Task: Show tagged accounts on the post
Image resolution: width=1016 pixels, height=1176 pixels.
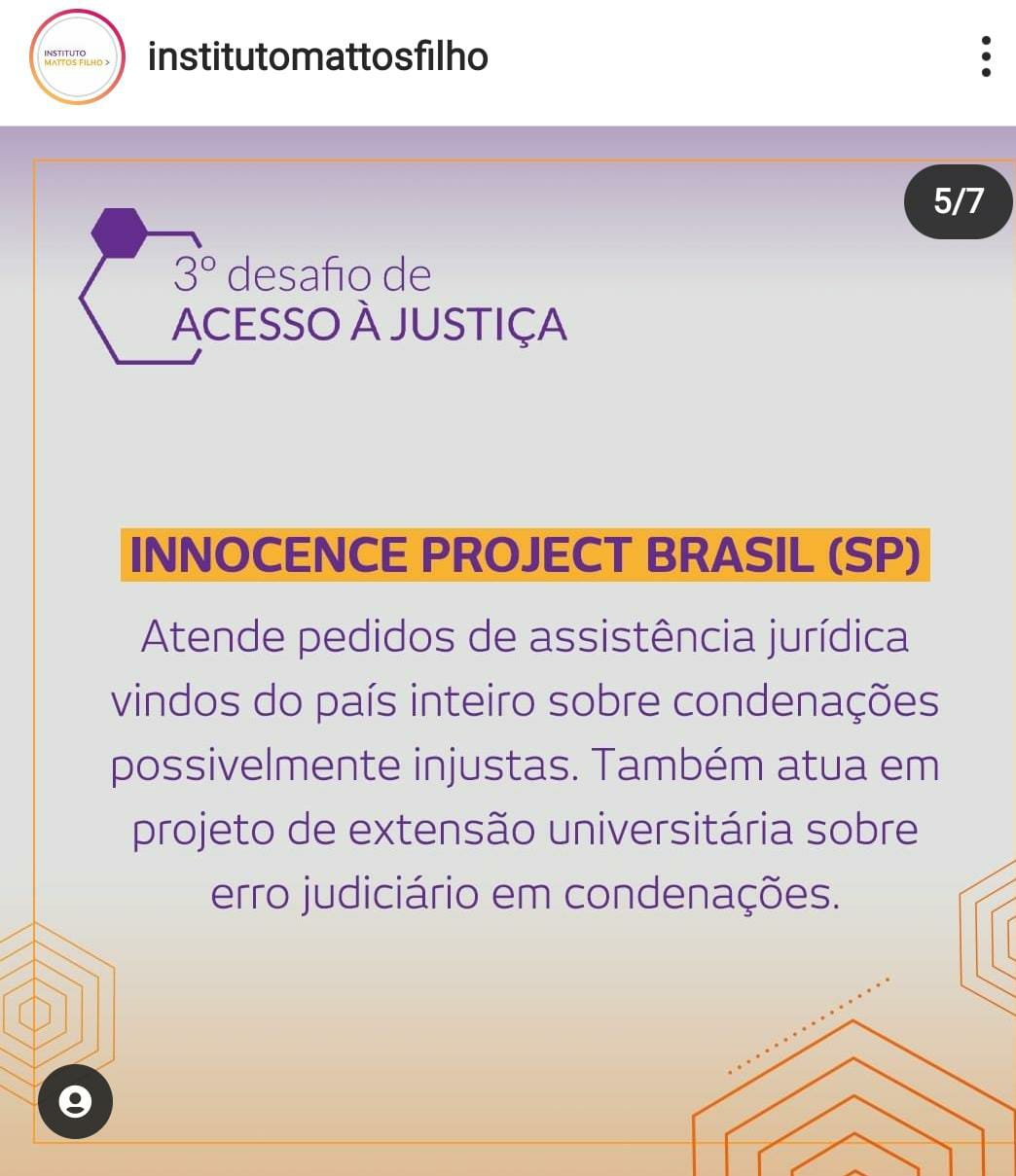Action: click(75, 1101)
